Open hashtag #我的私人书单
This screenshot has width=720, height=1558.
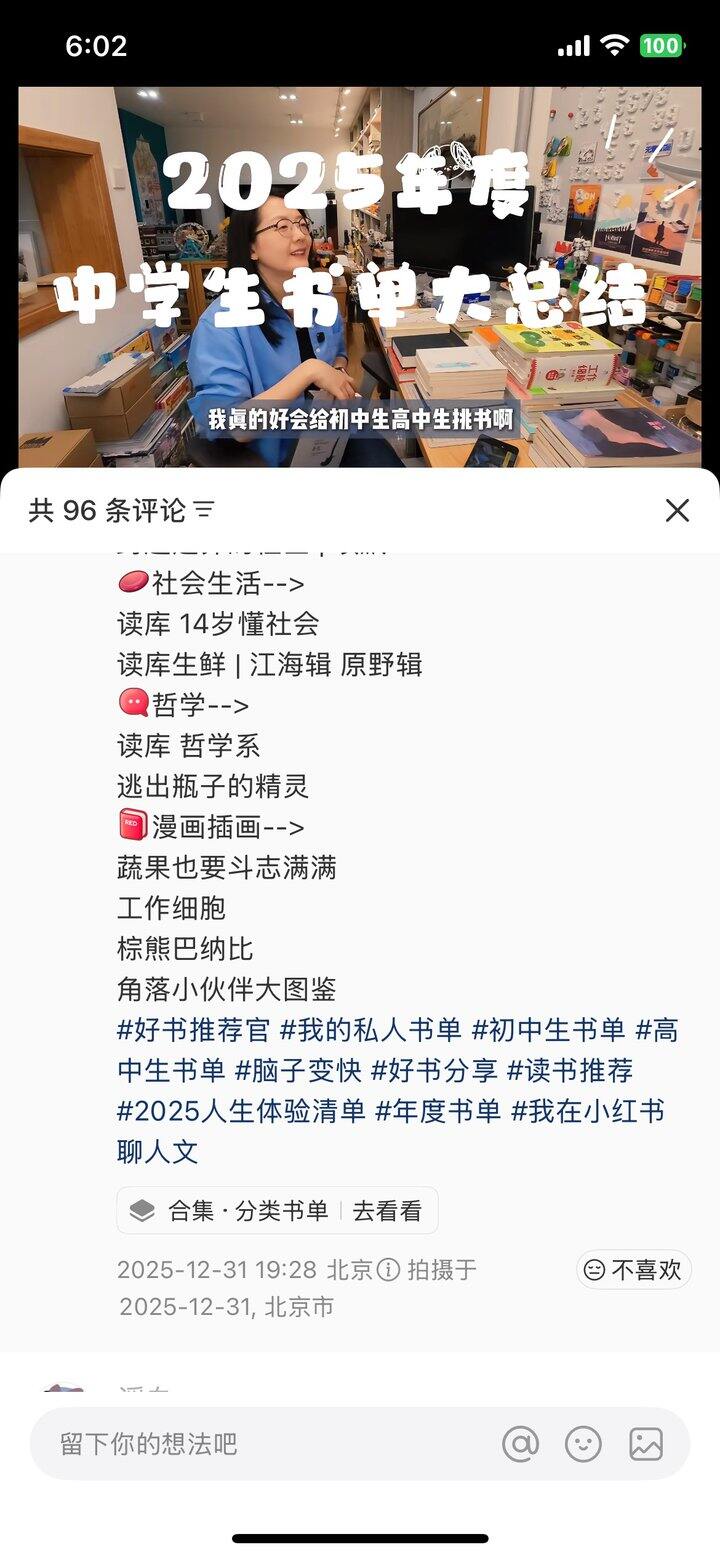point(370,1030)
